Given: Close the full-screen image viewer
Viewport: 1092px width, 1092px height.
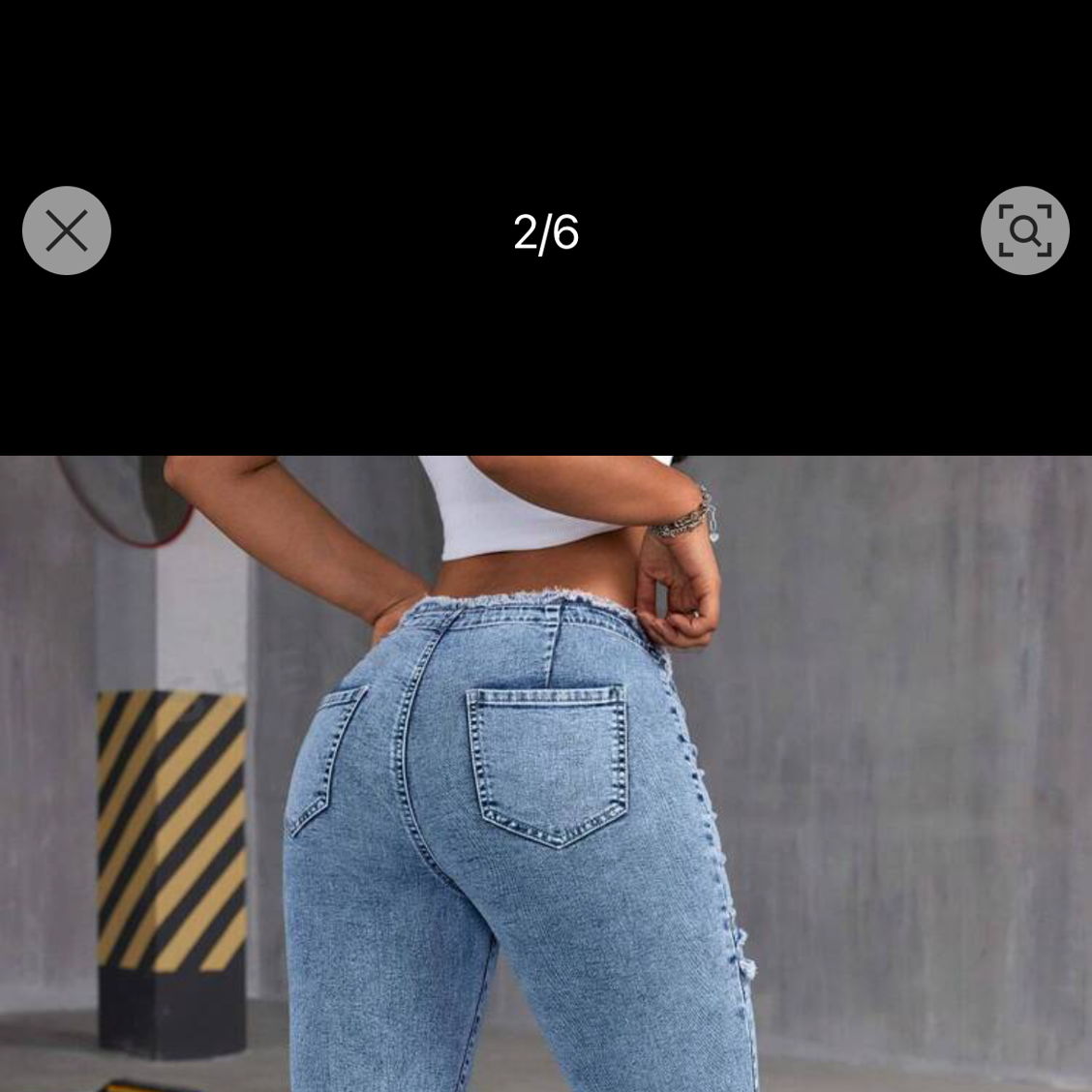Looking at the screenshot, I should click(x=67, y=230).
